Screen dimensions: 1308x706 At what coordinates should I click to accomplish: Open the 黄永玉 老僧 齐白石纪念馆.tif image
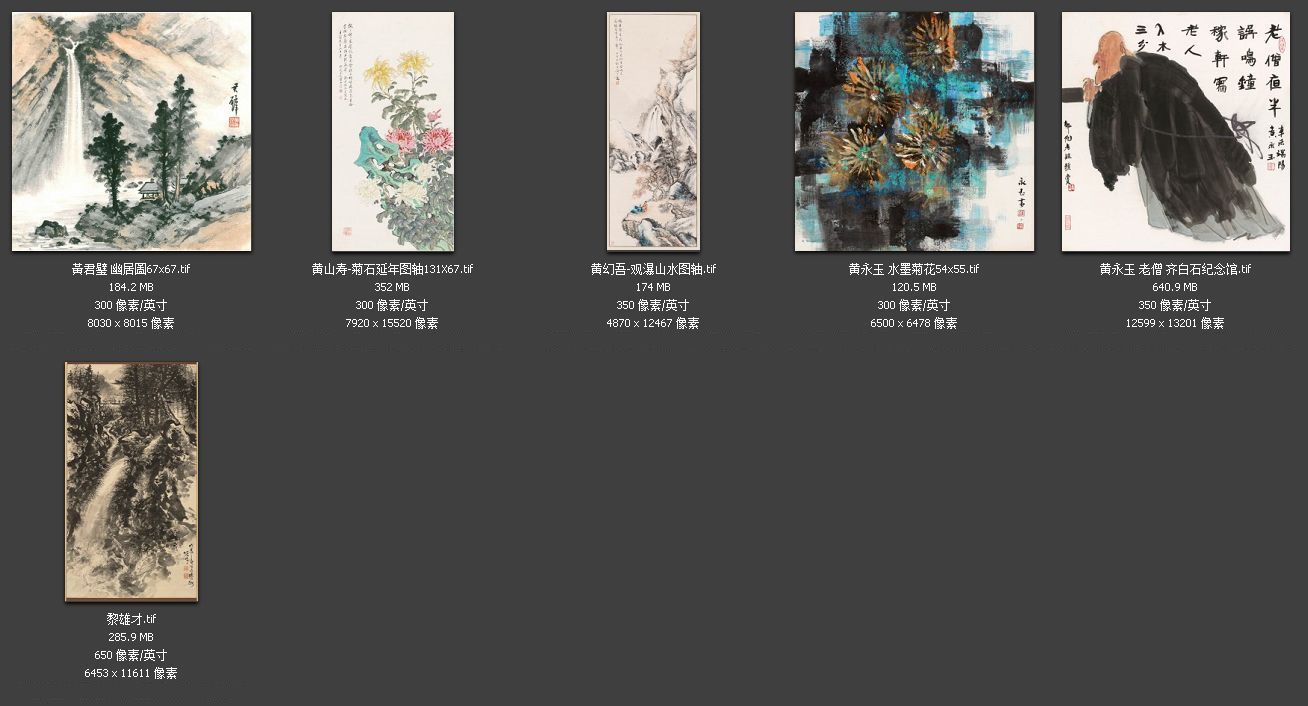click(1175, 131)
